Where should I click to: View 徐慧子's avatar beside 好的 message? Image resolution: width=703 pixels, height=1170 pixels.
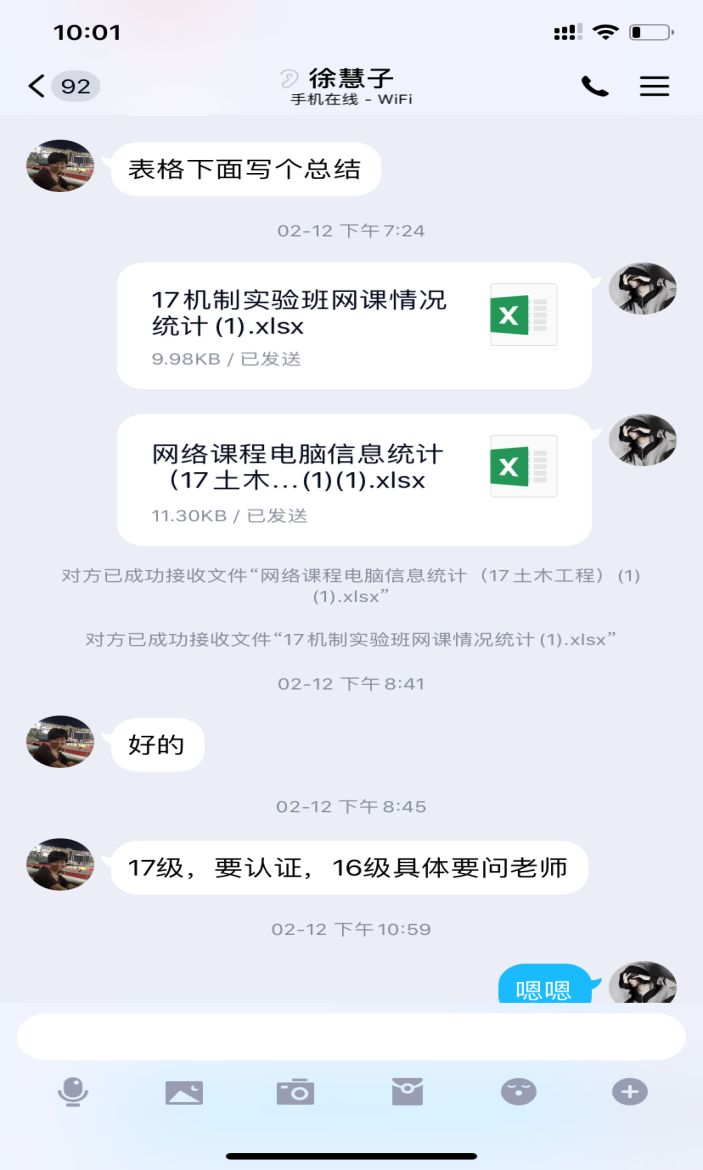tap(60, 741)
